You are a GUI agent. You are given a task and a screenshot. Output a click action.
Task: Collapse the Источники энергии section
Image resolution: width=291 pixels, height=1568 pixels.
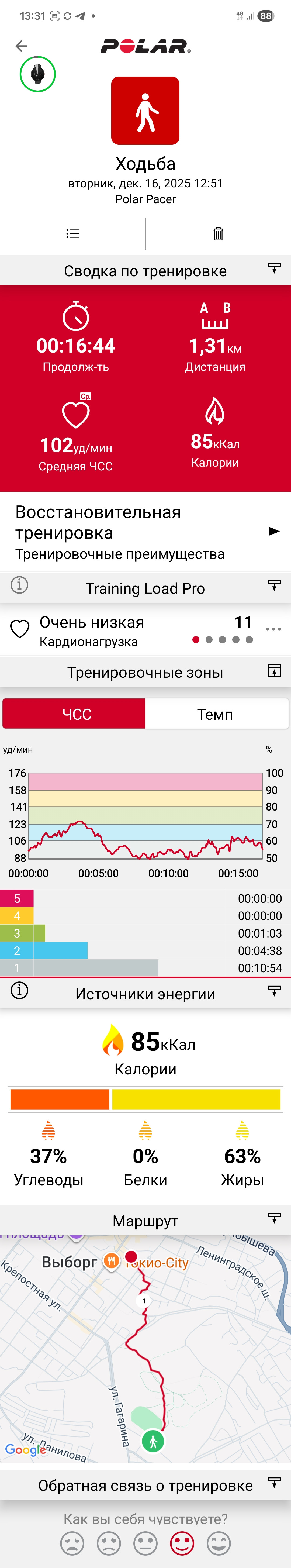click(275, 991)
